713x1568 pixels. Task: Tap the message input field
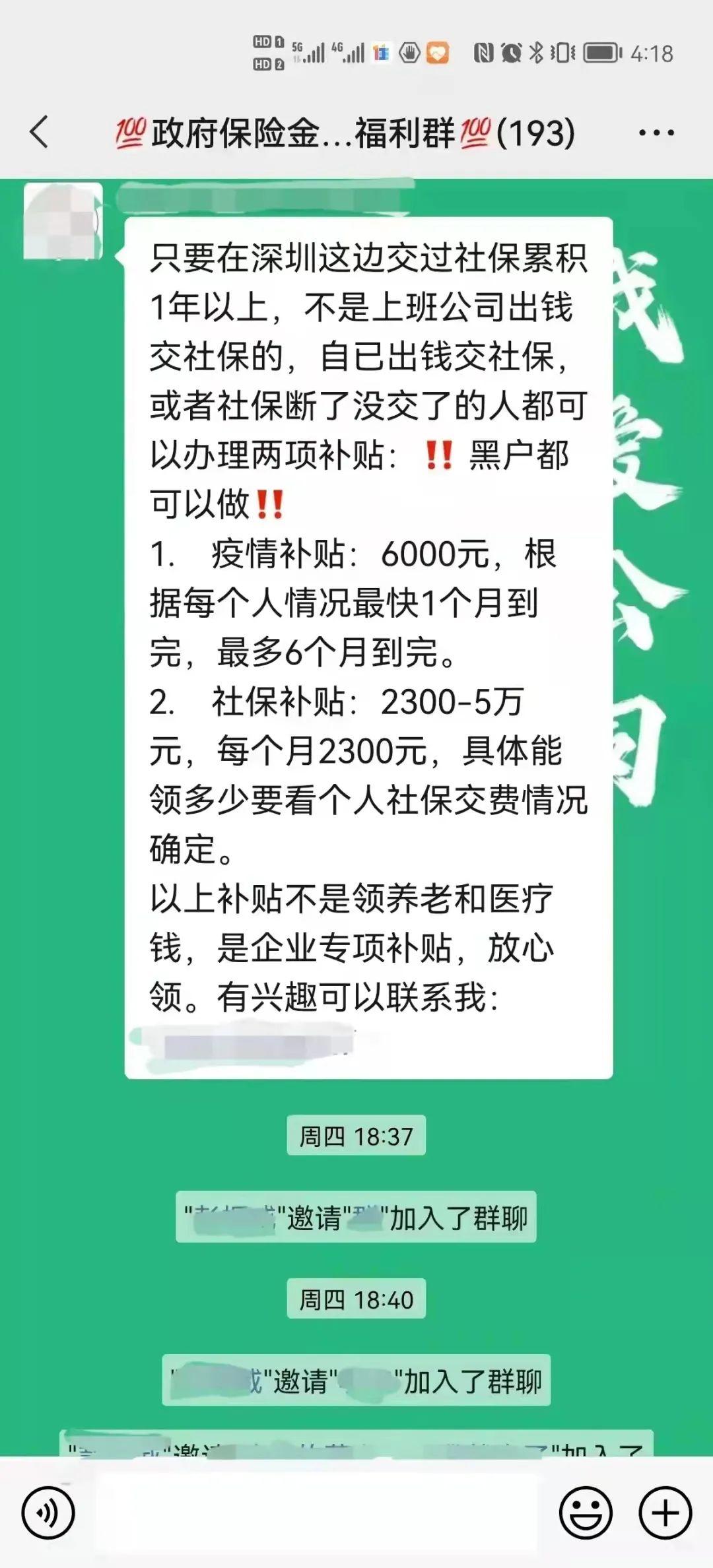(x=317, y=1512)
